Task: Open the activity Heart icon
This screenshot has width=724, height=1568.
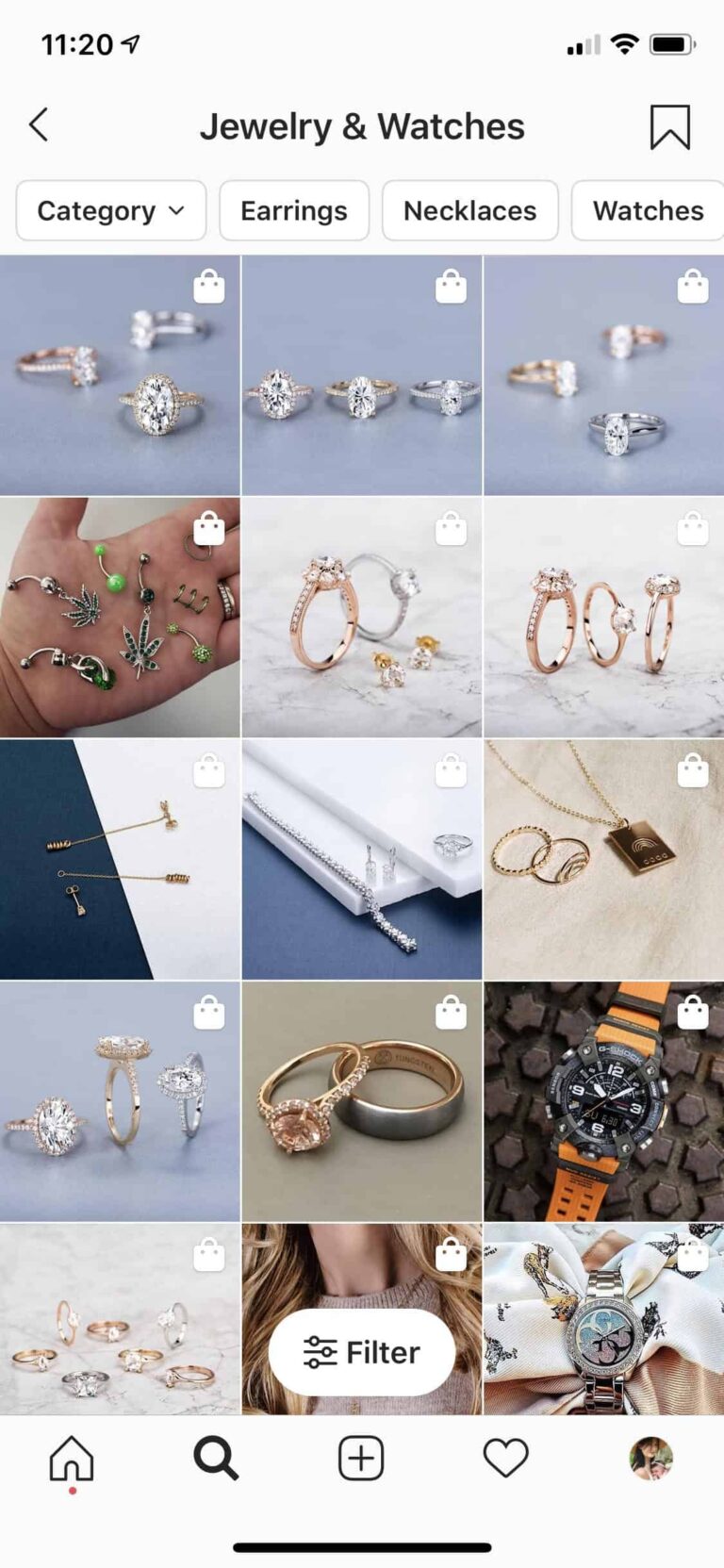Action: (x=506, y=1458)
